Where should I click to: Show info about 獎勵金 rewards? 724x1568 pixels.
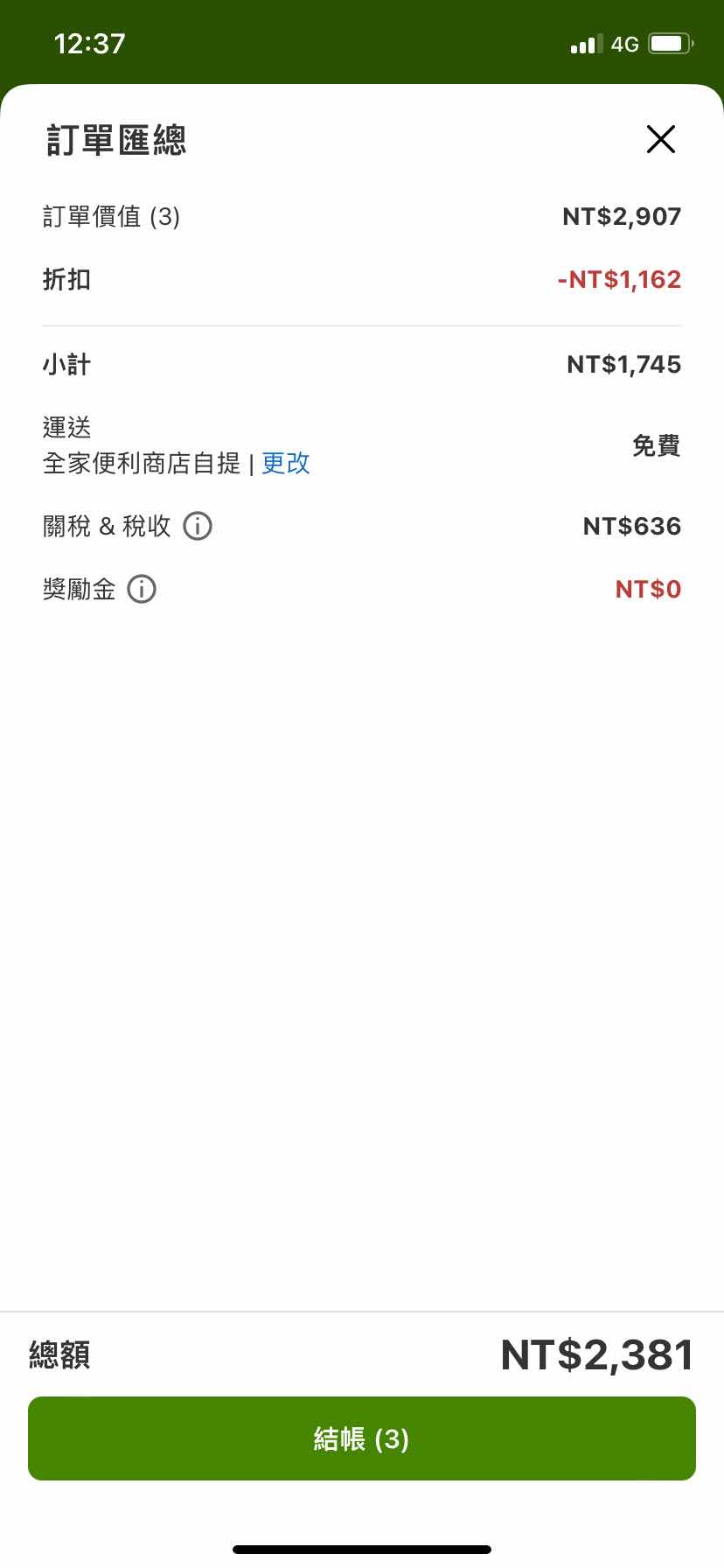(x=142, y=589)
